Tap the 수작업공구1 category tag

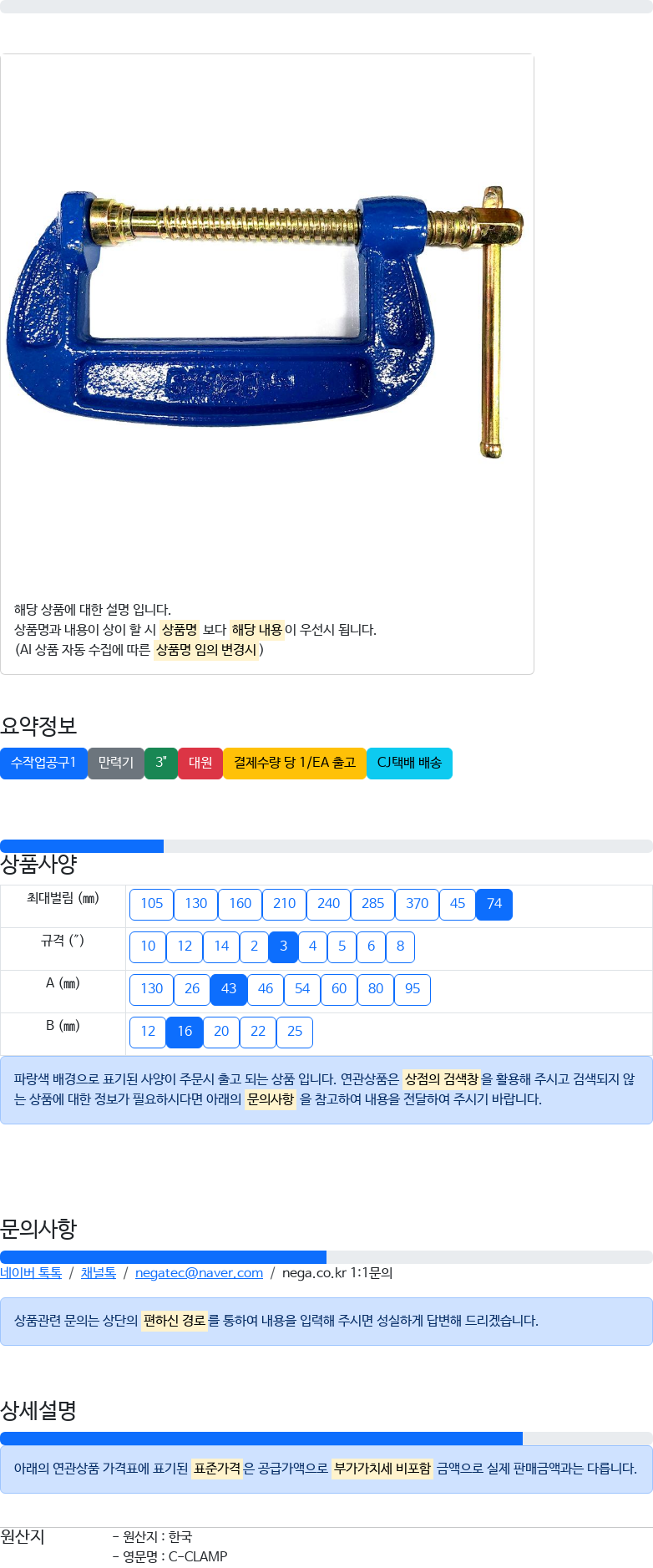(43, 762)
